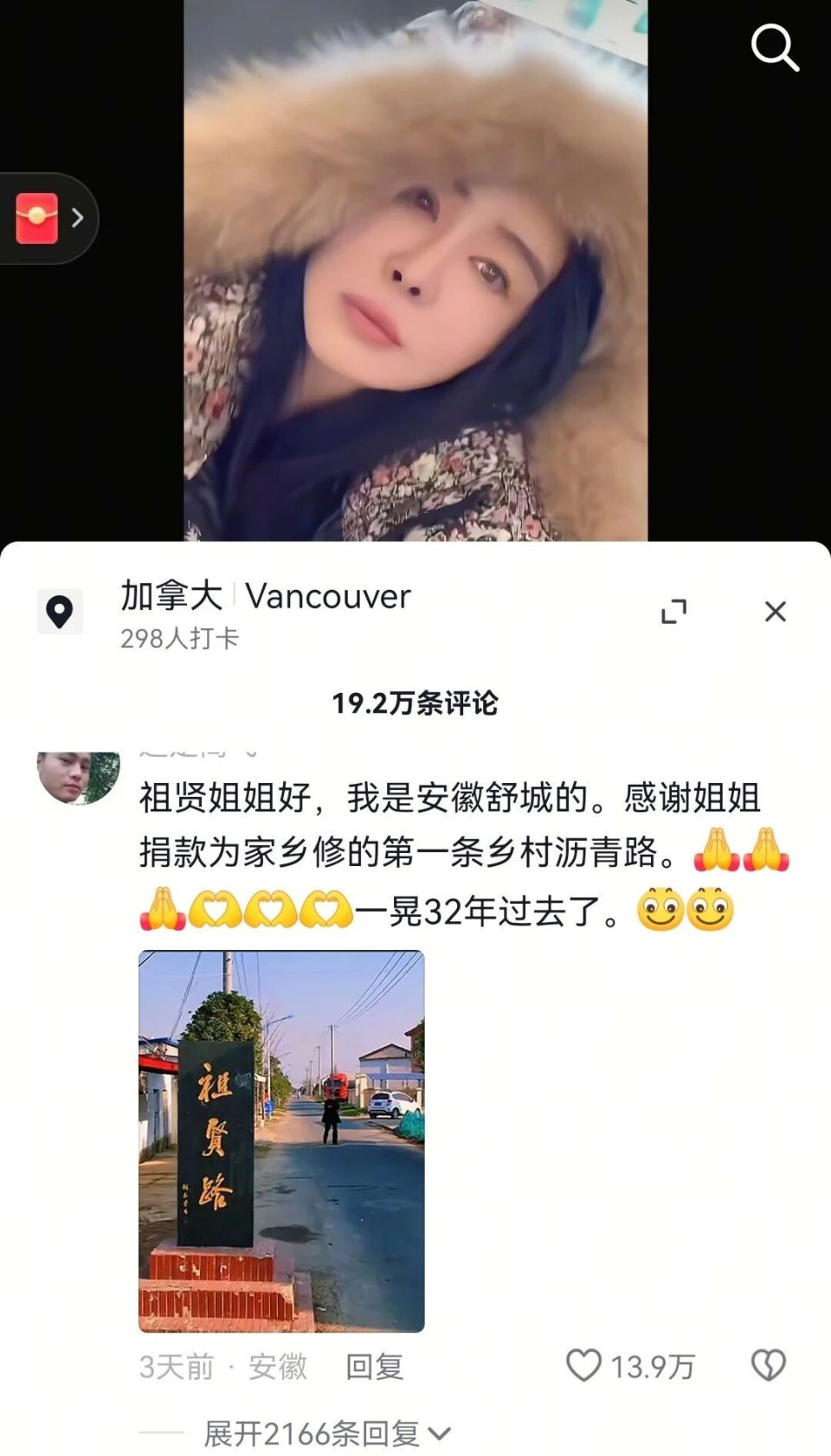The width and height of the screenshot is (831, 1456).
Task: Tap the selfie video at the top
Action: coord(415,268)
